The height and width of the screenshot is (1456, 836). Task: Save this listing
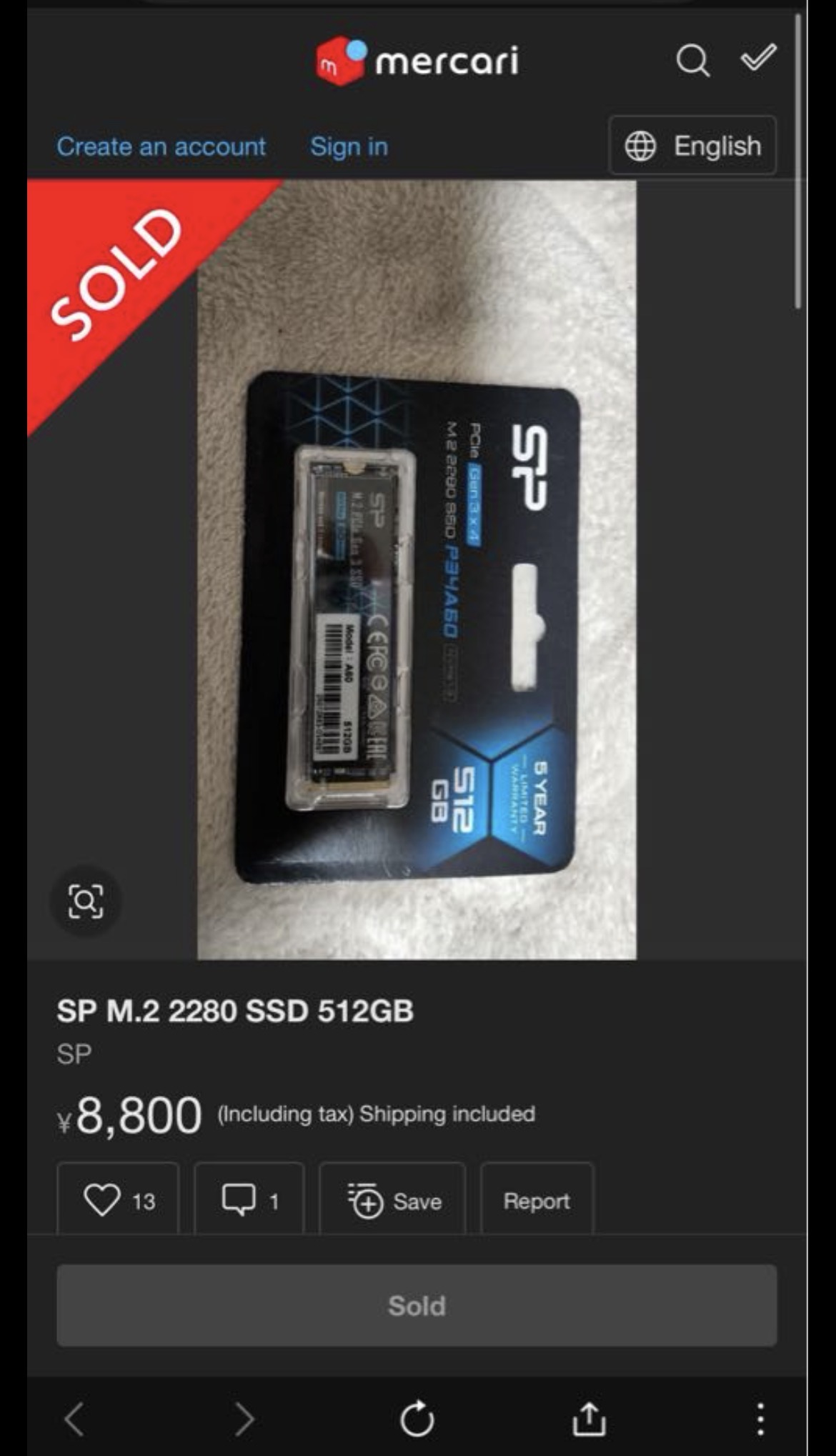coord(393,1200)
